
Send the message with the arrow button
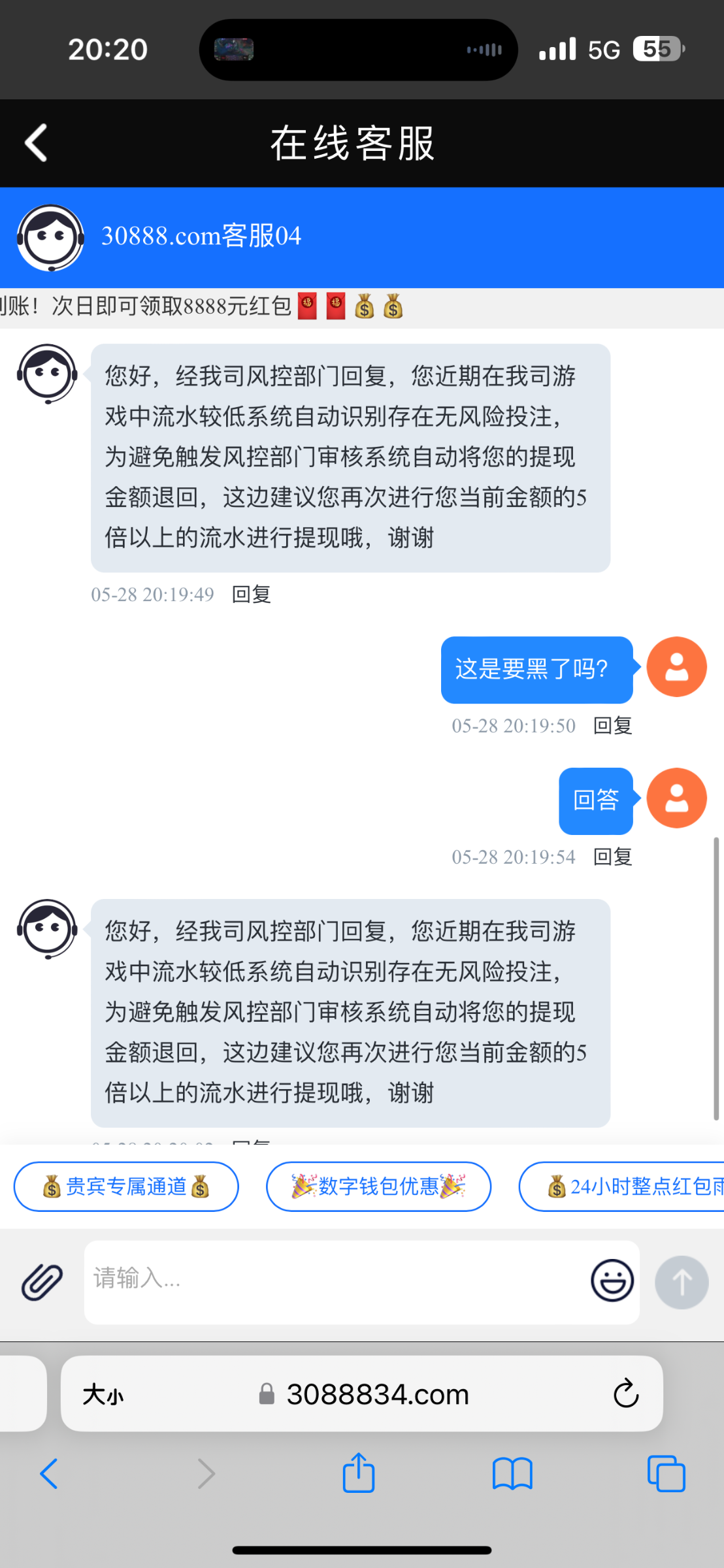[x=682, y=1282]
